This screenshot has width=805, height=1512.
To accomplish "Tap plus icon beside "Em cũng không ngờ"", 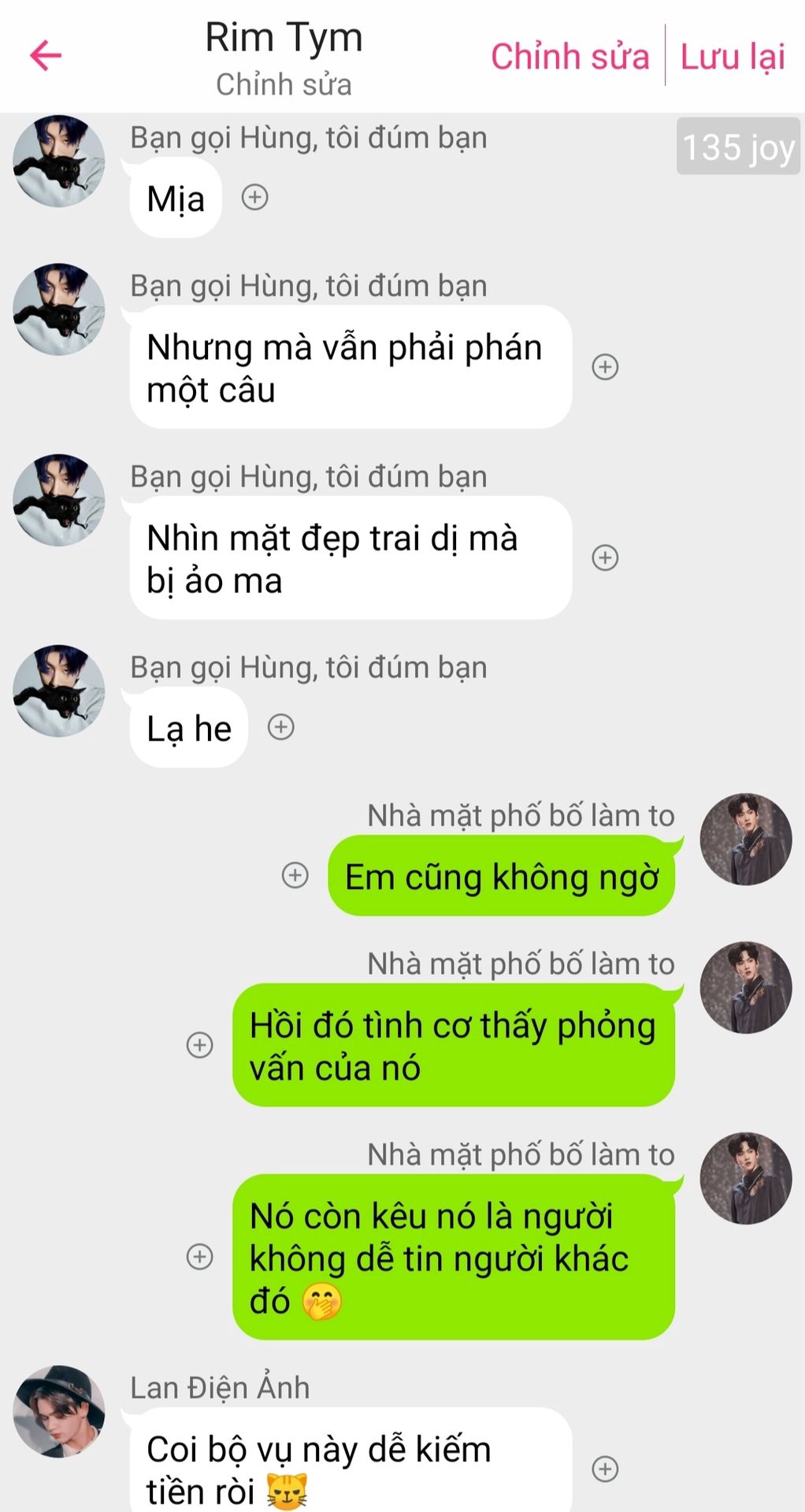I will 295,875.
